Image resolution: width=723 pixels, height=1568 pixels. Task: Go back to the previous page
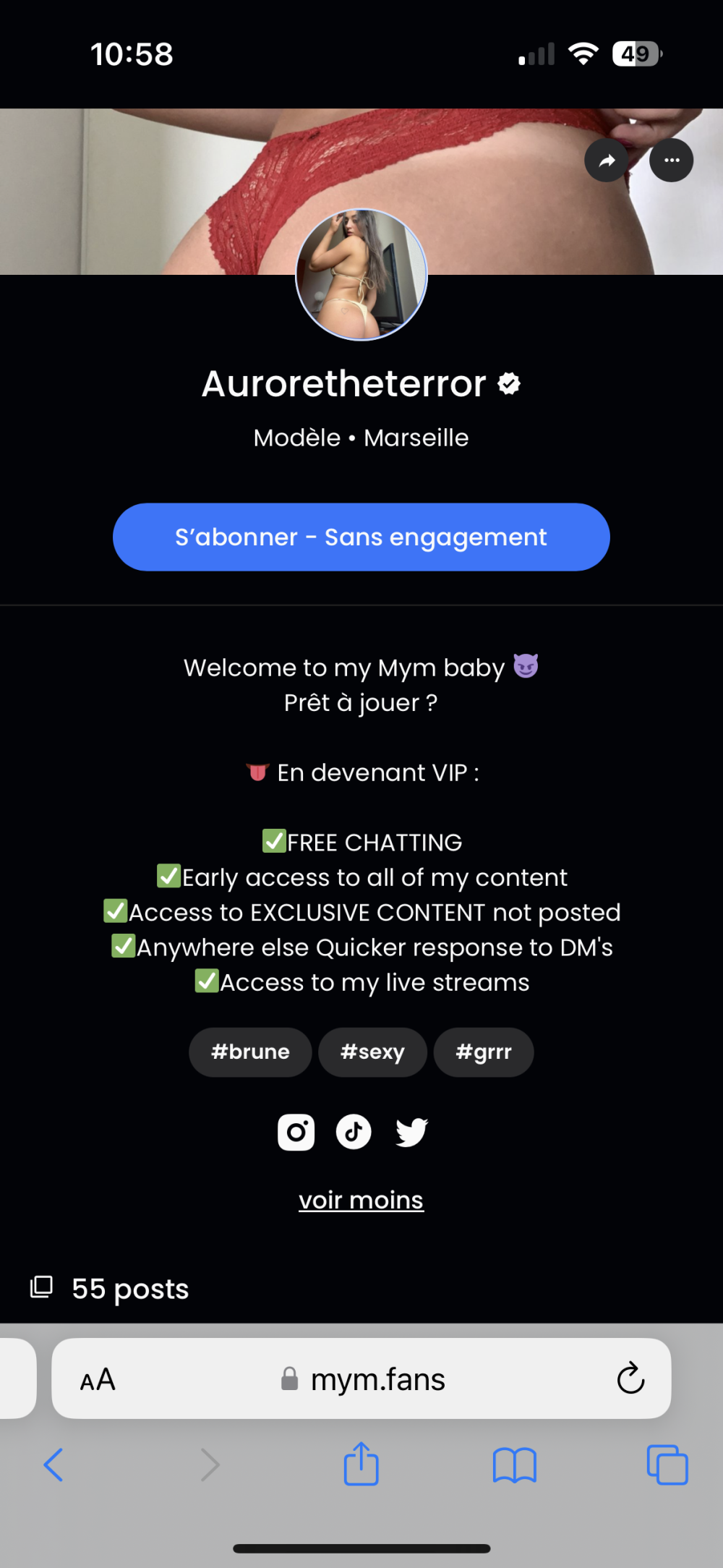coord(54,1465)
